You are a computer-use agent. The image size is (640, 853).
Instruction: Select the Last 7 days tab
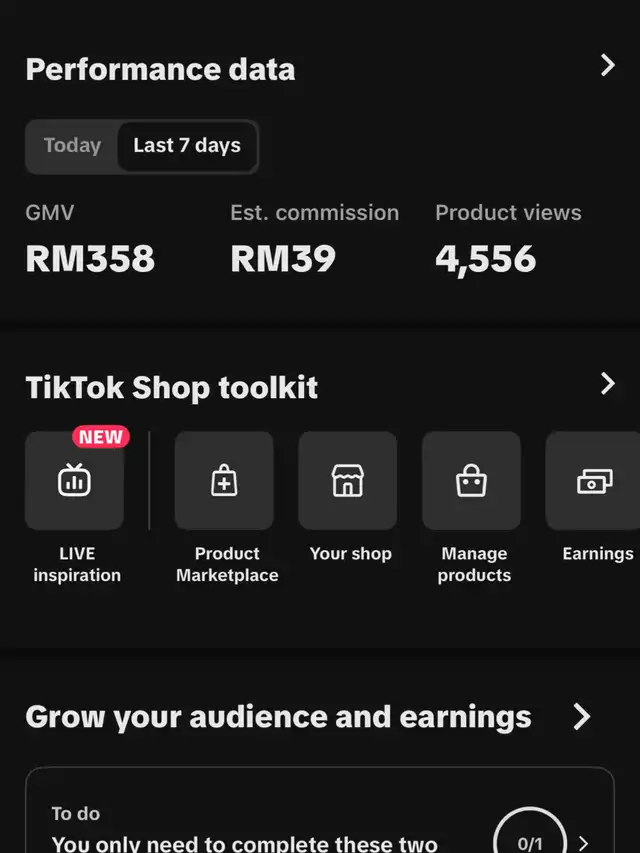click(x=187, y=146)
